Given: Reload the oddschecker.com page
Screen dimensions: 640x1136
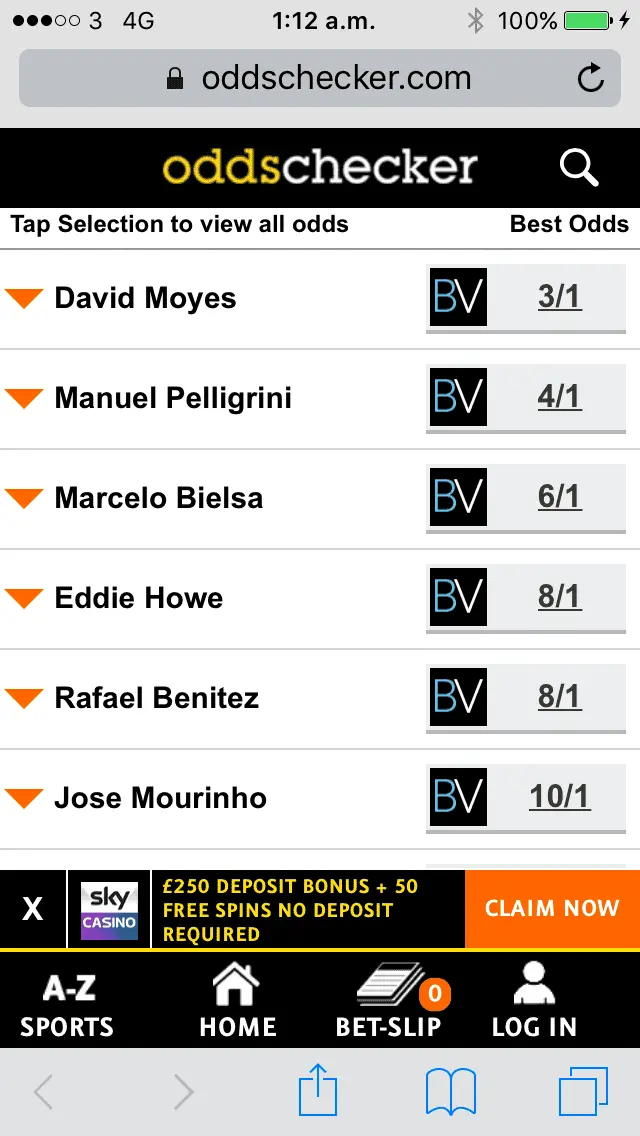Looking at the screenshot, I should [x=592, y=78].
